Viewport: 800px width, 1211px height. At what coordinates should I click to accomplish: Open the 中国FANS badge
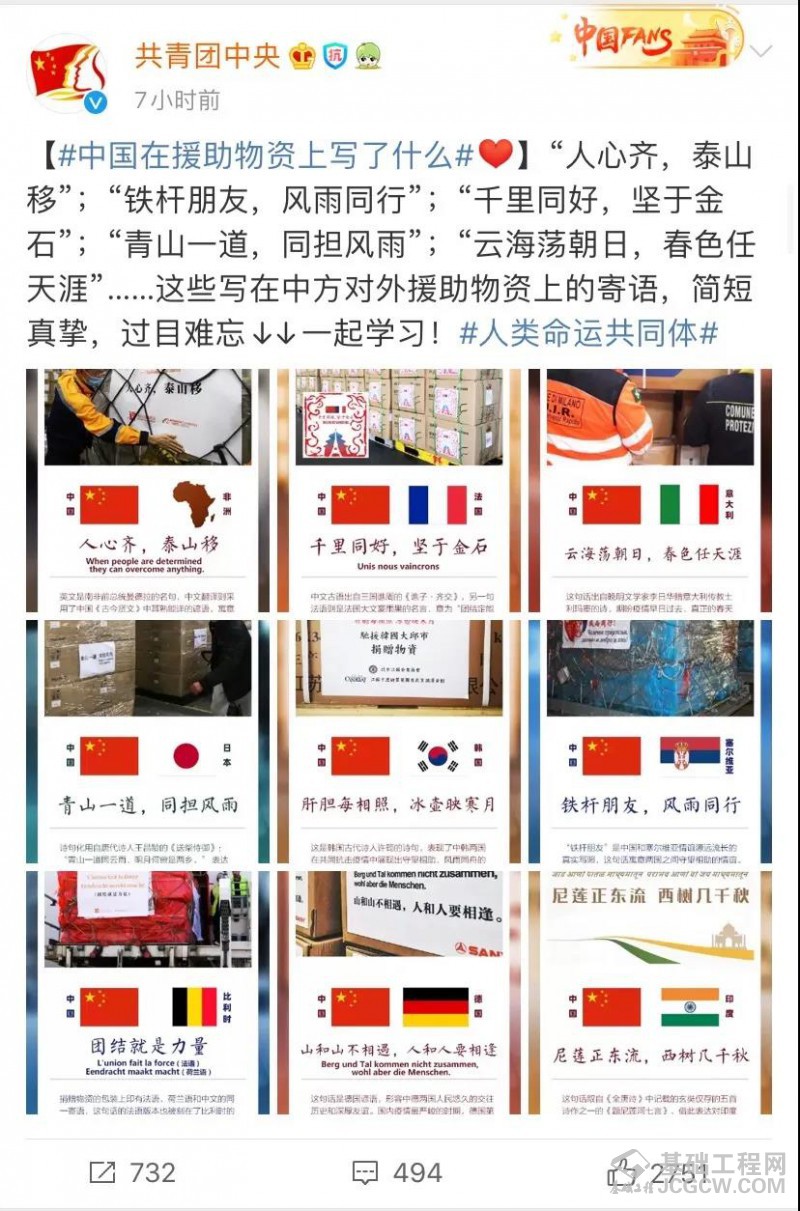coord(648,38)
